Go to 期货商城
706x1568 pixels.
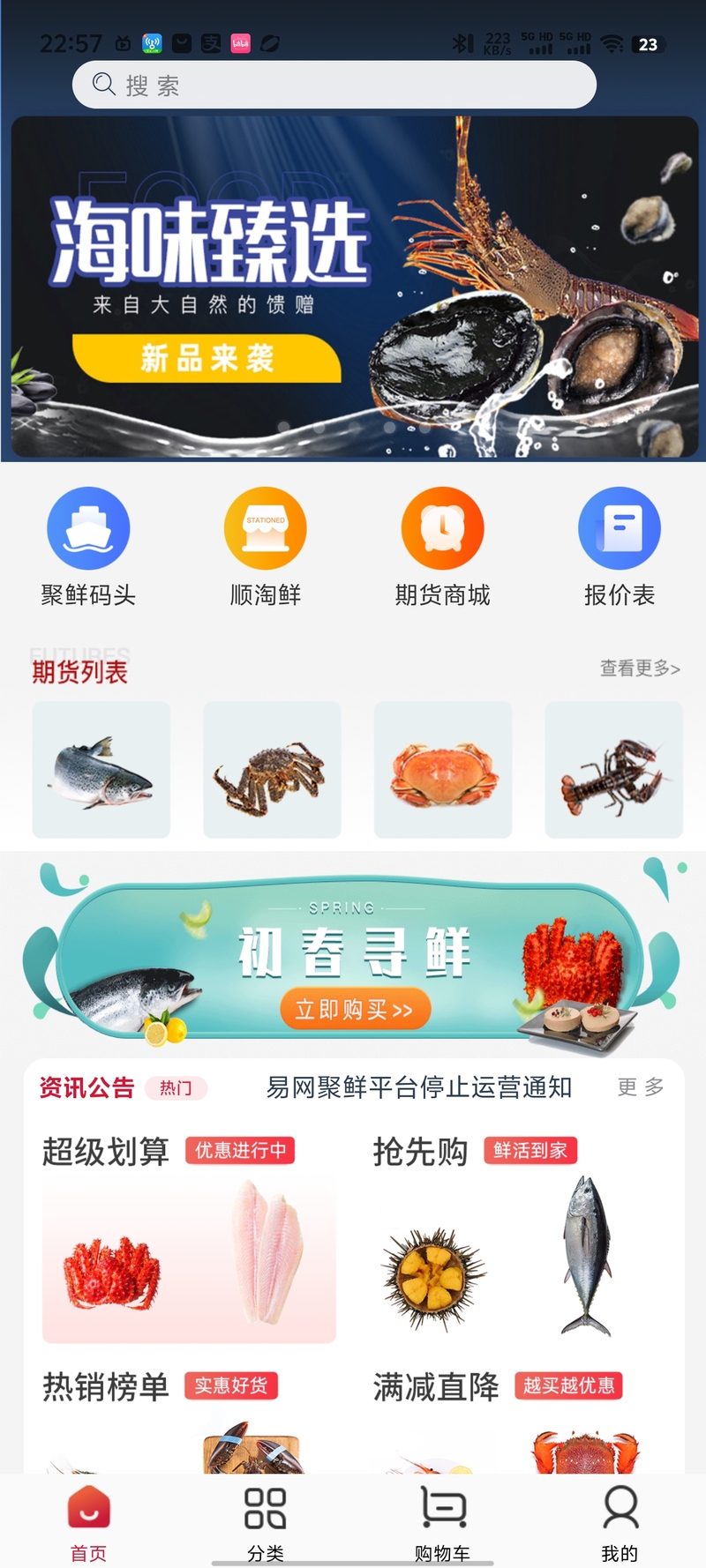pyautogui.click(x=442, y=547)
